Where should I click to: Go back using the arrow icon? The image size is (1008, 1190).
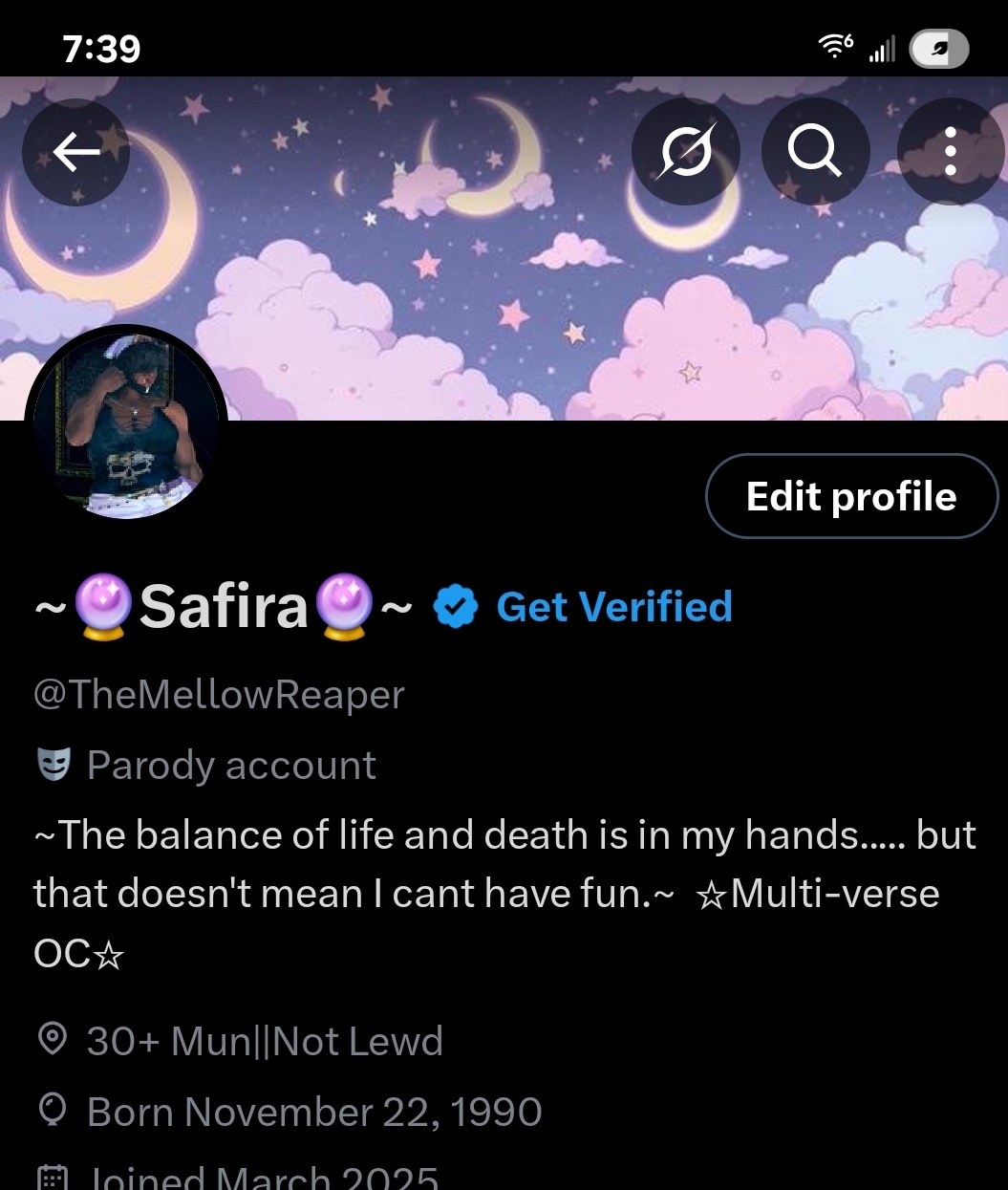(x=76, y=151)
